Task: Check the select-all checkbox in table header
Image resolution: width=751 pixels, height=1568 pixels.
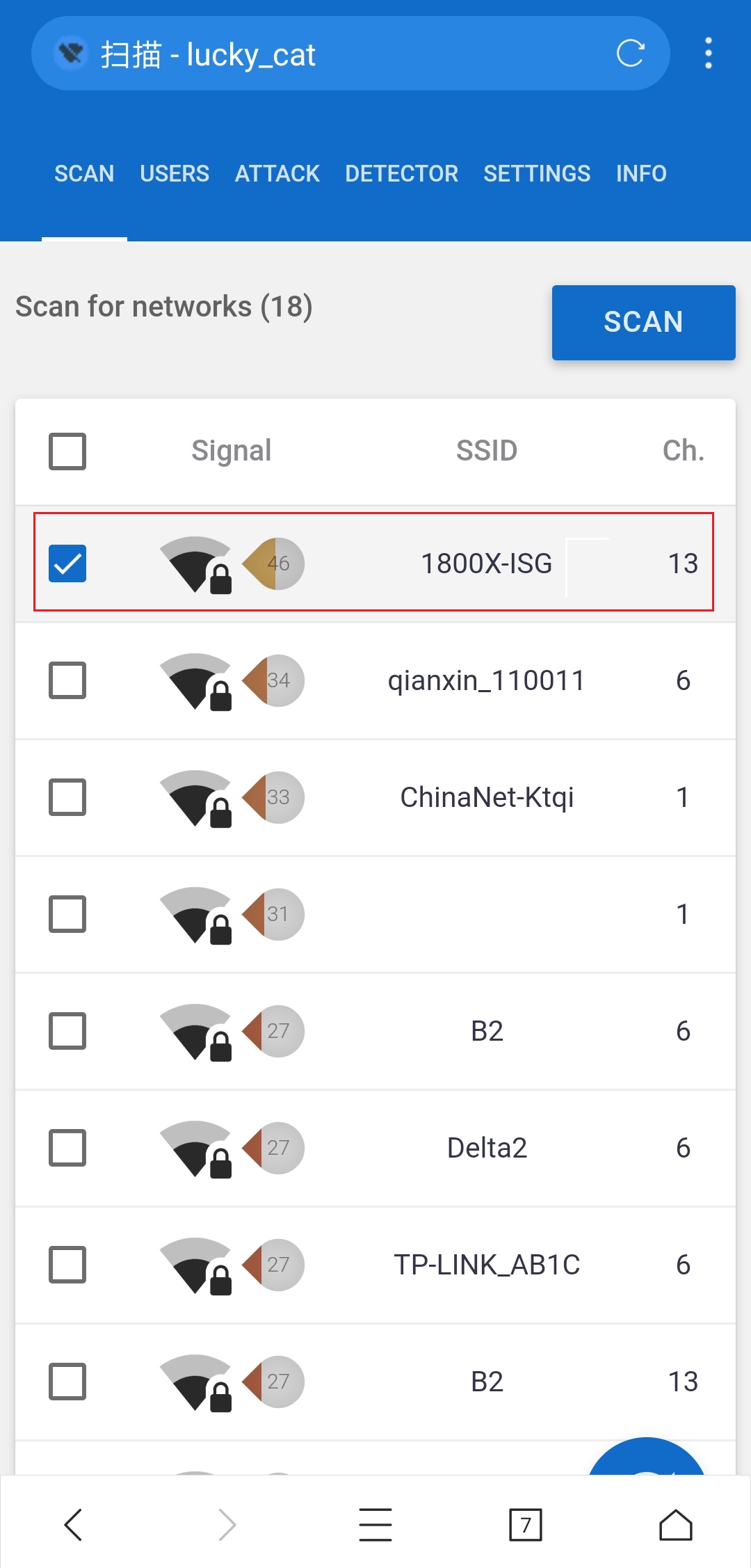Action: [x=67, y=451]
